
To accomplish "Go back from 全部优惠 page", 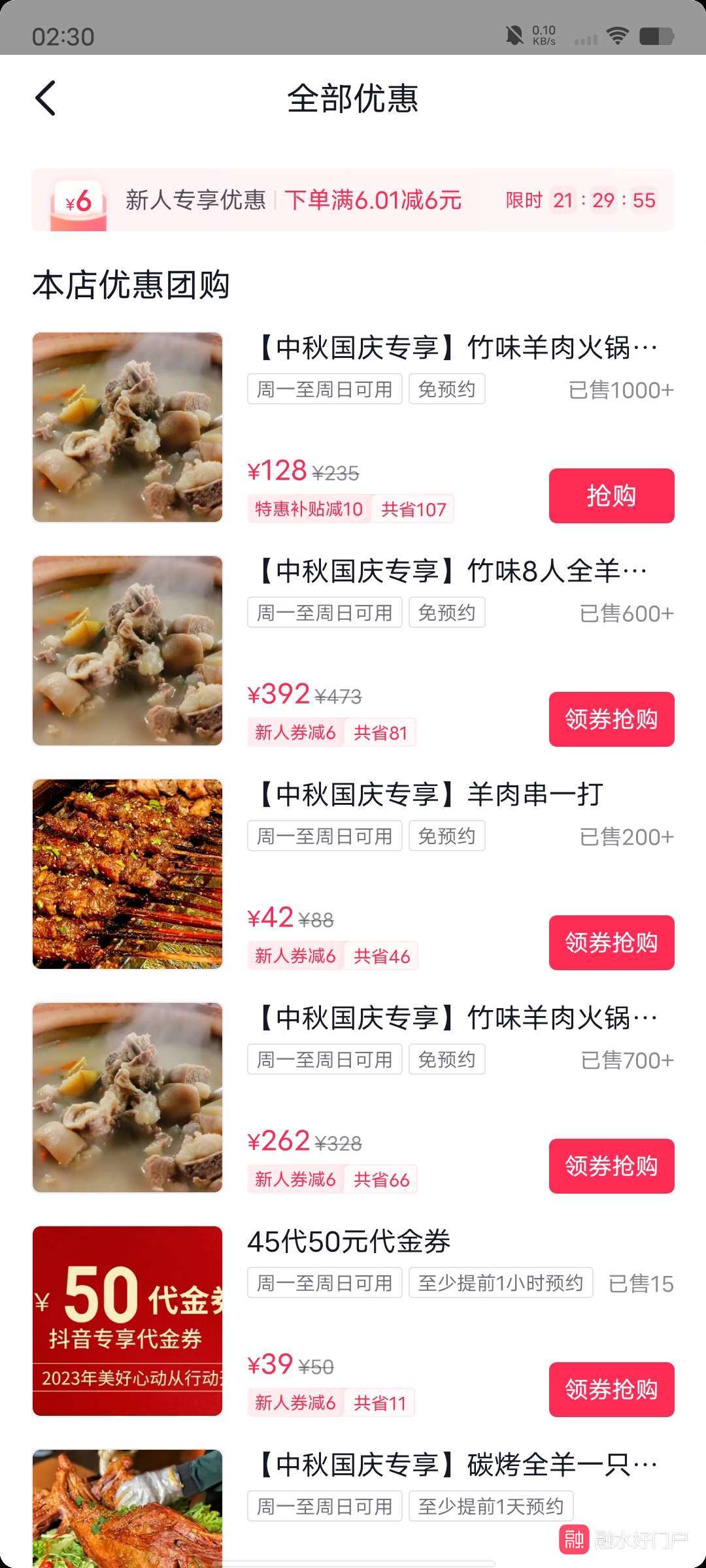I will [46, 99].
